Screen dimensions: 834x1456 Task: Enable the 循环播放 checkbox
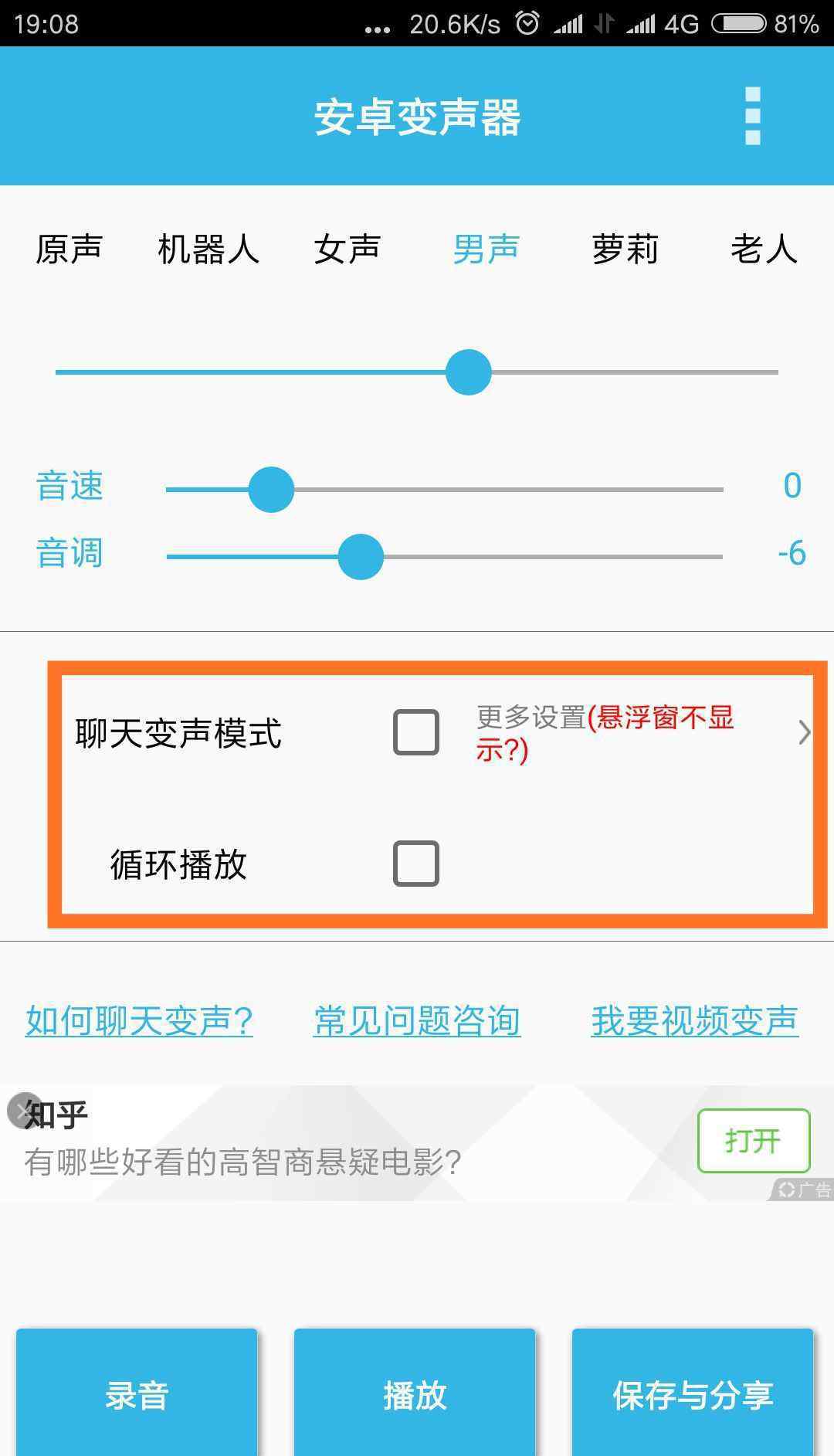coord(416,864)
